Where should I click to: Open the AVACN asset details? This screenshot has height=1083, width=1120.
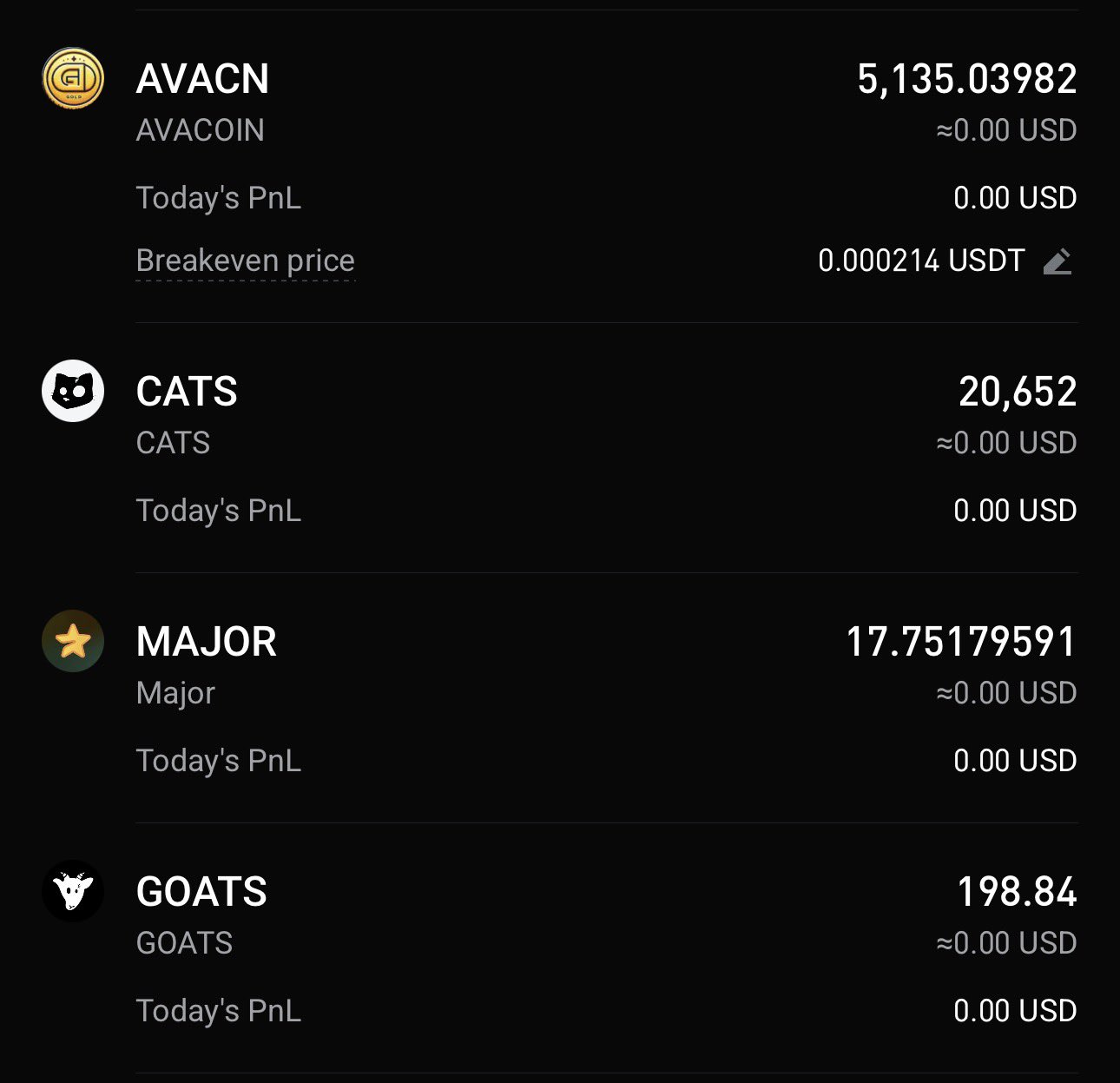click(202, 80)
